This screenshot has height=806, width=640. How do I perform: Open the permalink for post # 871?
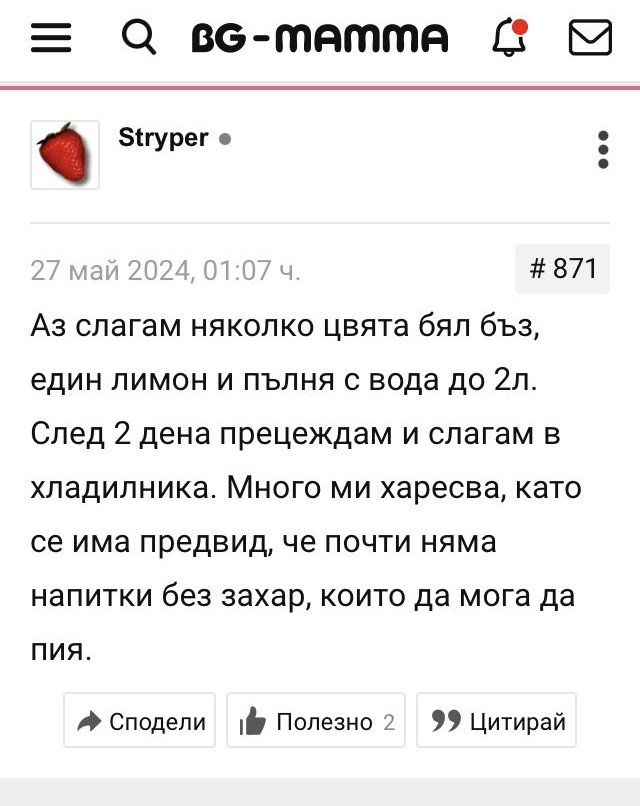pos(562,268)
